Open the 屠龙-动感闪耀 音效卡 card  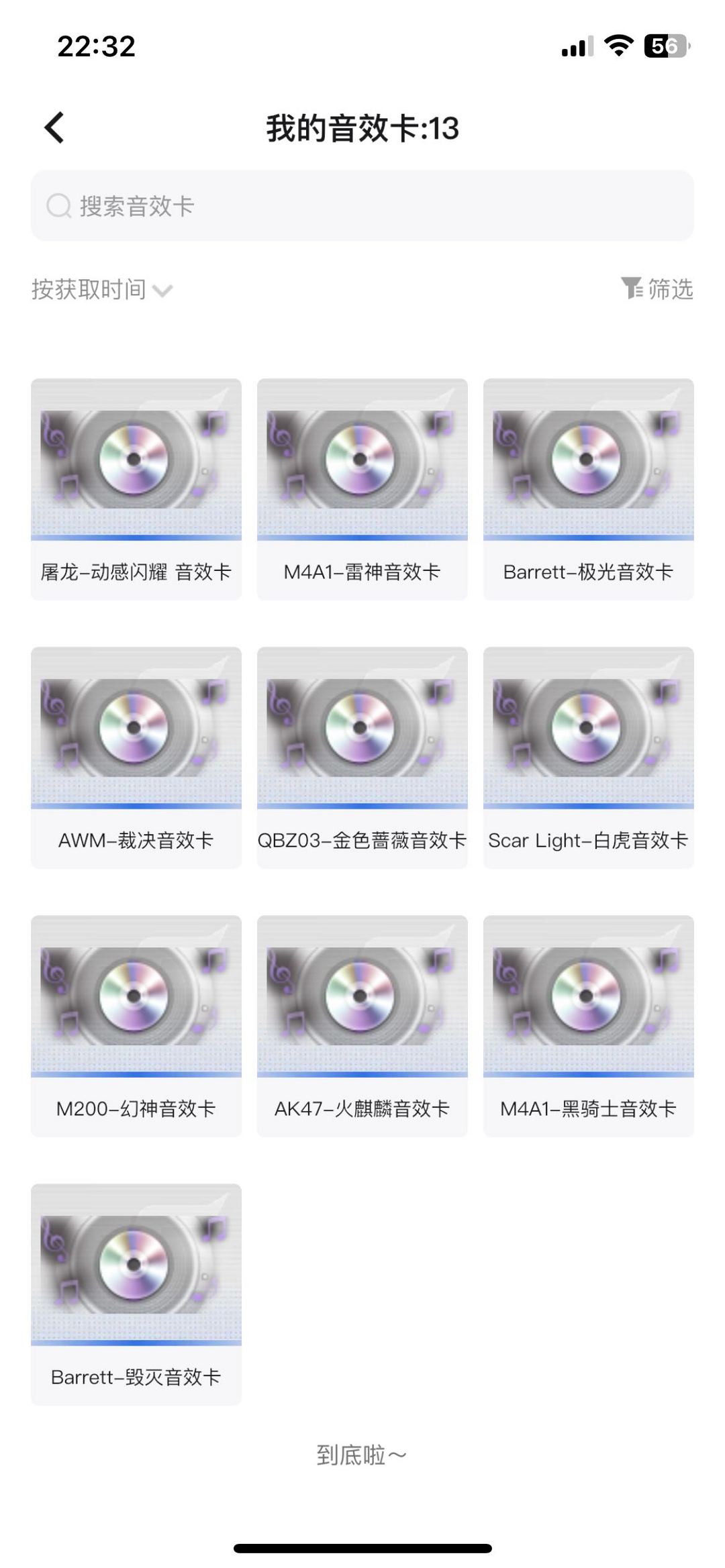coord(136,489)
